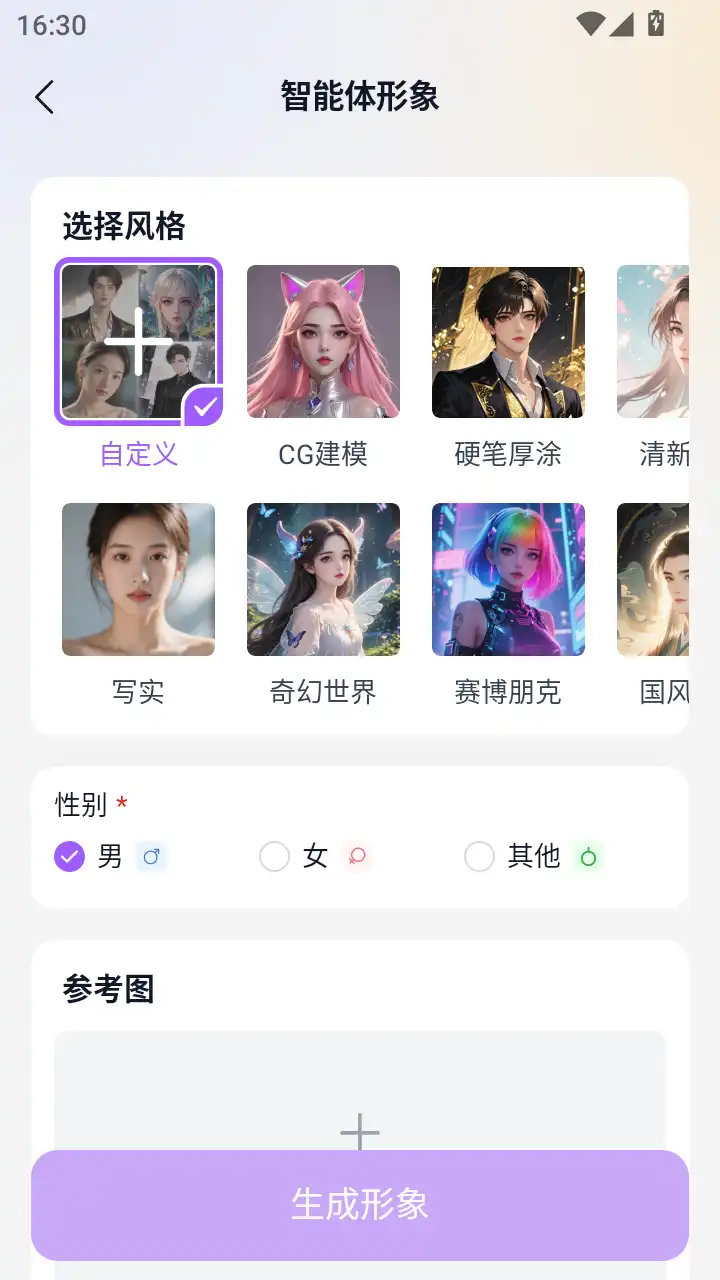Tap the 生成形象 button to generate avatar

pos(359,1205)
